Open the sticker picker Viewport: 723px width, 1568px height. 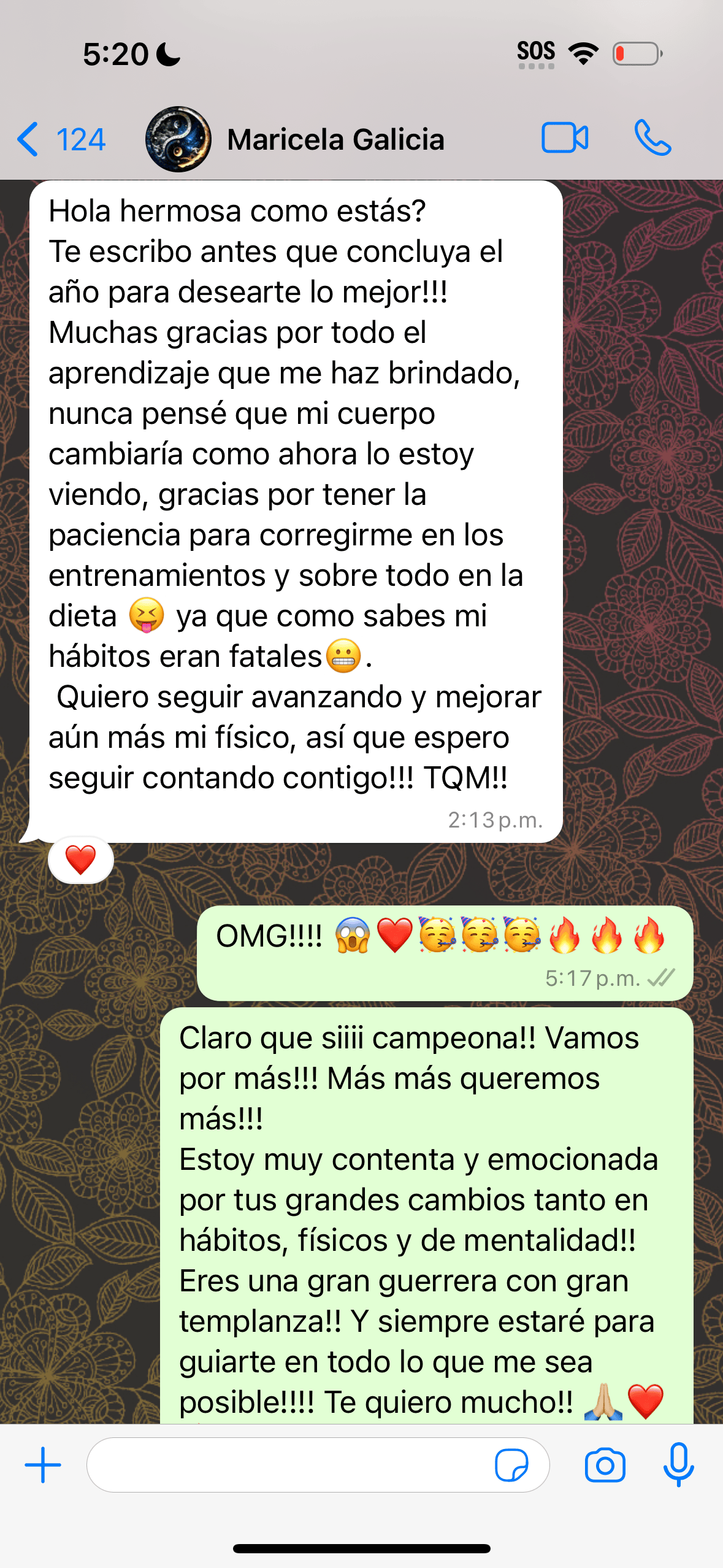point(511,1465)
